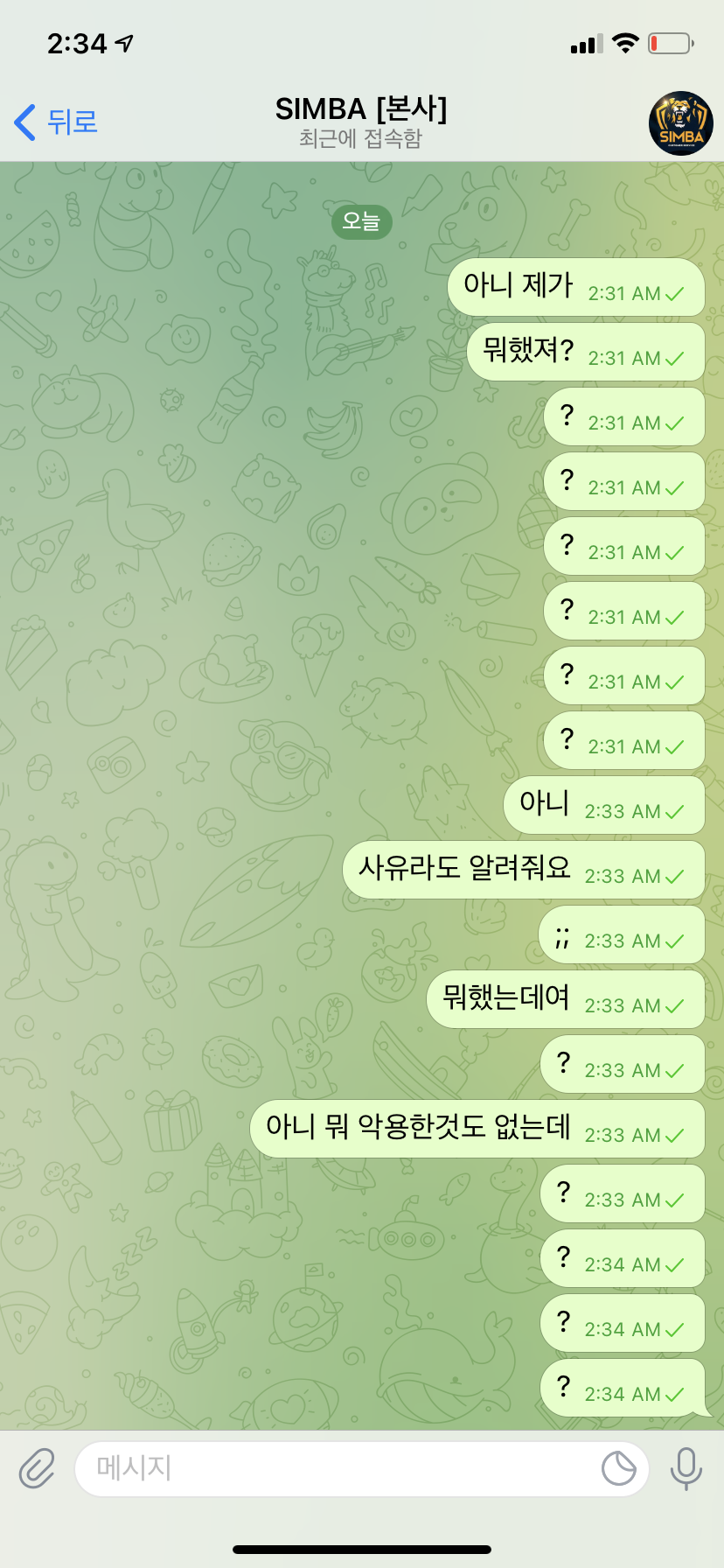Image resolution: width=724 pixels, height=1568 pixels.
Task: Open the SIMBA profile avatar
Action: [x=680, y=123]
